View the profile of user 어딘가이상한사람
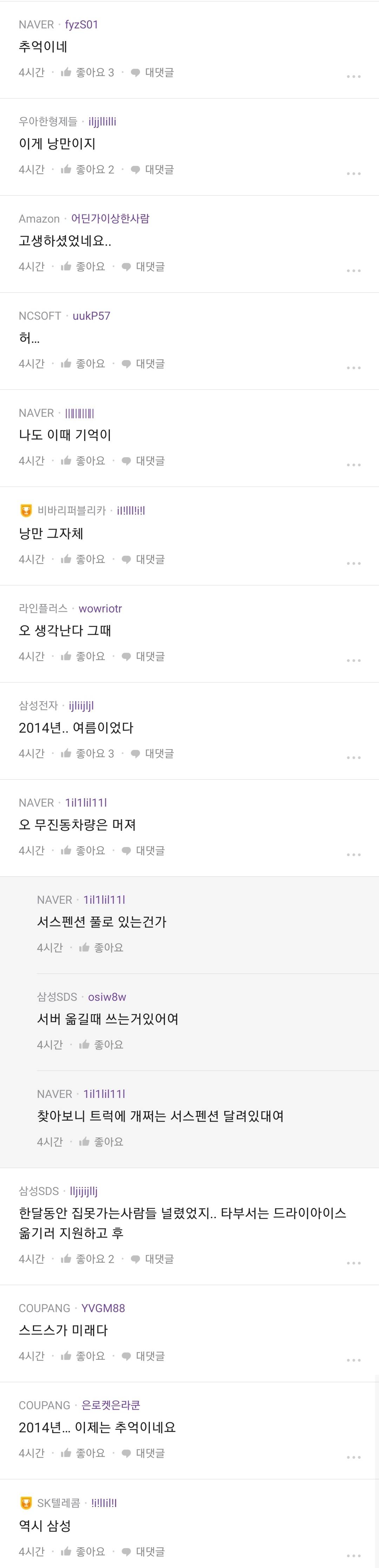The height and width of the screenshot is (1568, 379). pyautogui.click(x=110, y=218)
